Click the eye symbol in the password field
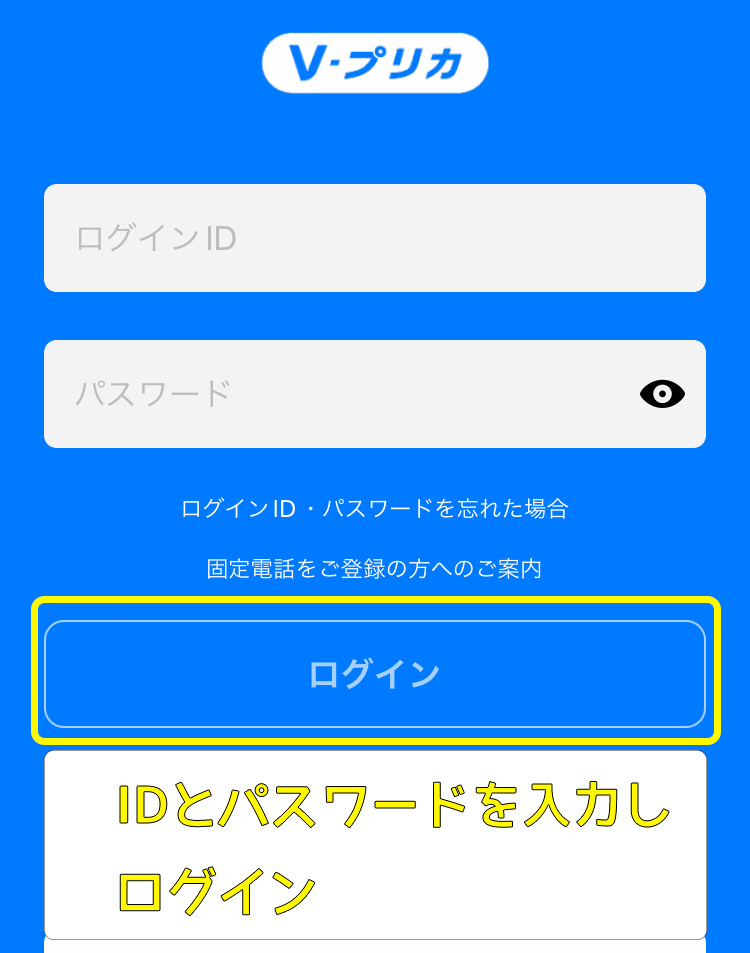 [662, 394]
